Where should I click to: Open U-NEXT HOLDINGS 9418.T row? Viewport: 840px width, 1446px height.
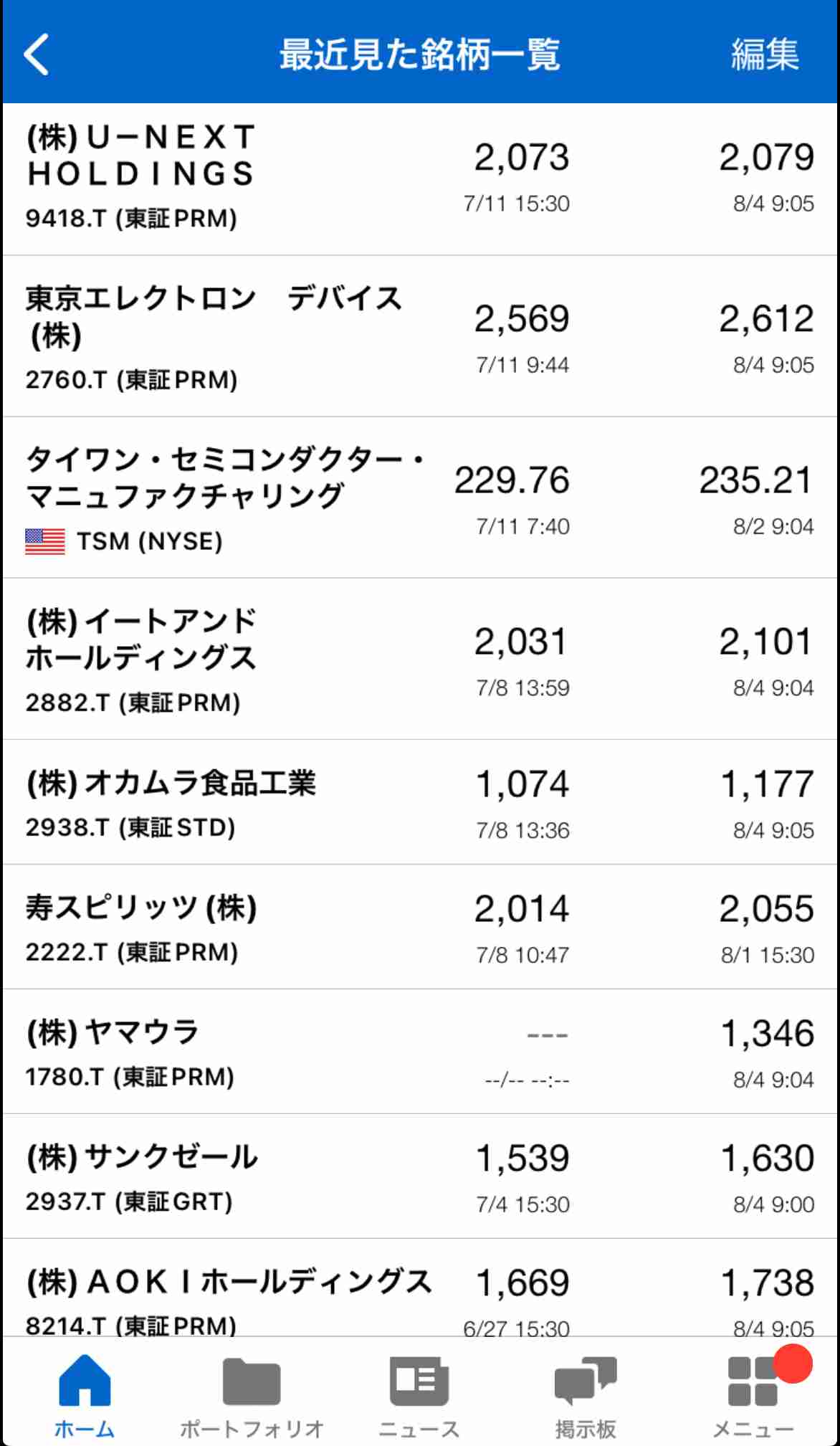(x=420, y=179)
